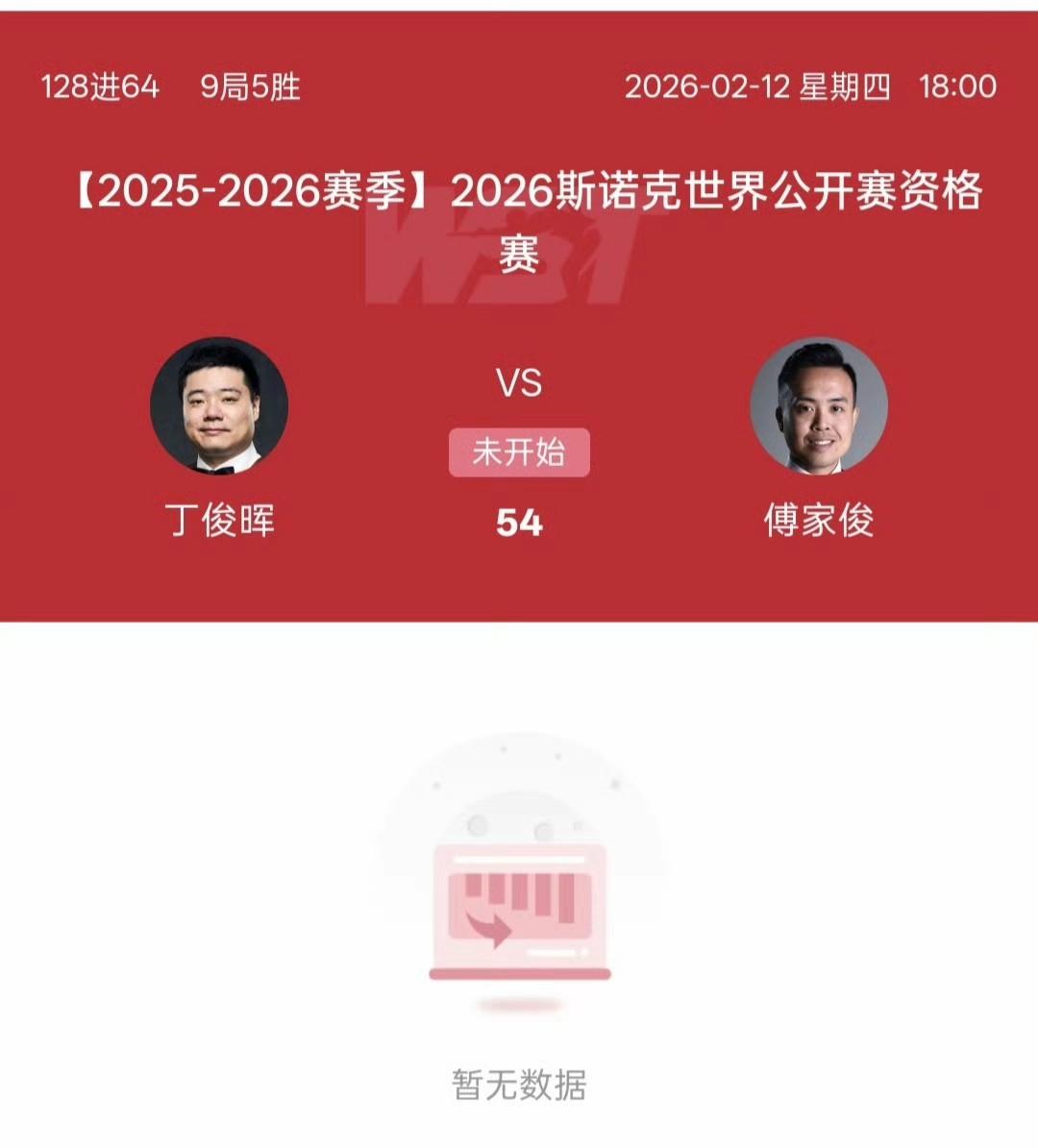Open 丁俊晖's profile photo

[x=223, y=406]
